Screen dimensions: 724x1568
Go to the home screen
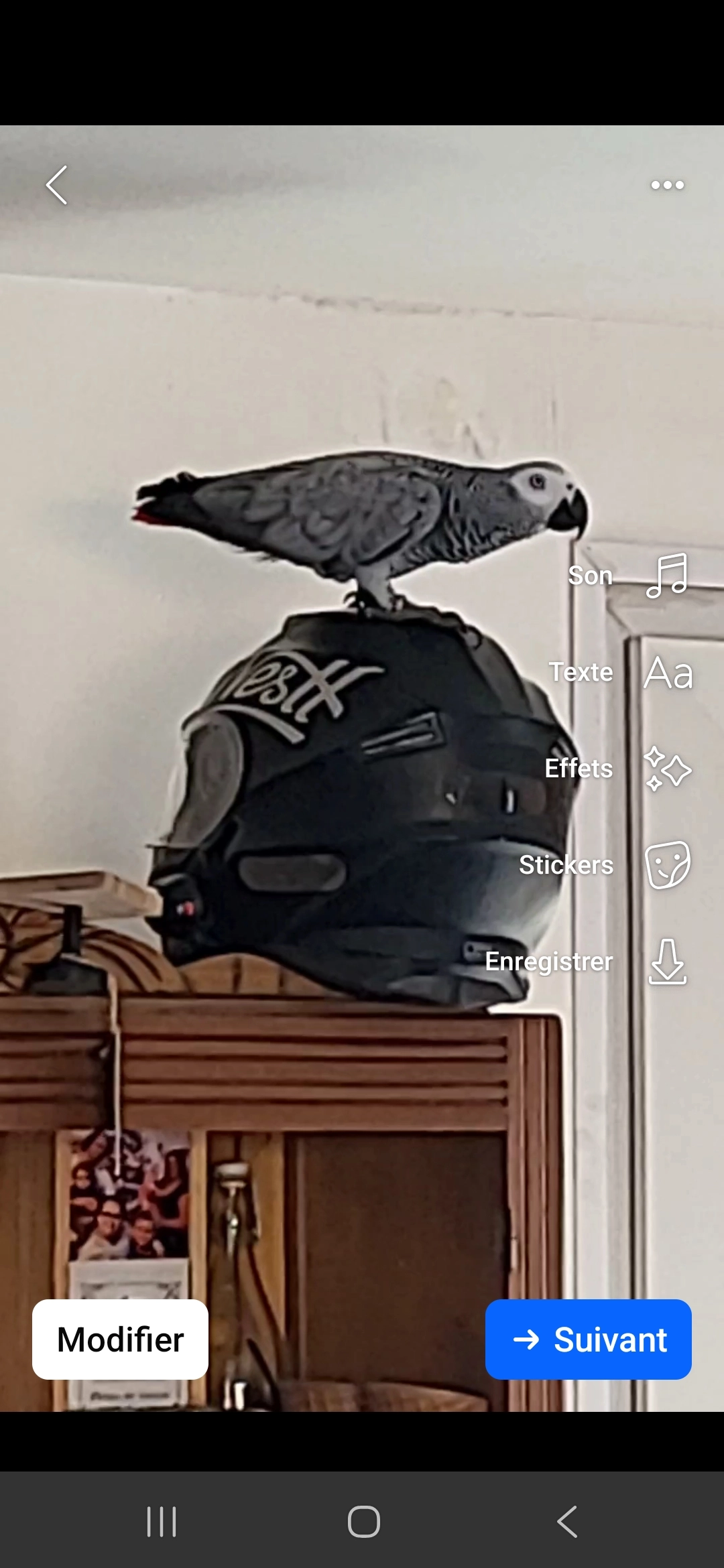363,1521
